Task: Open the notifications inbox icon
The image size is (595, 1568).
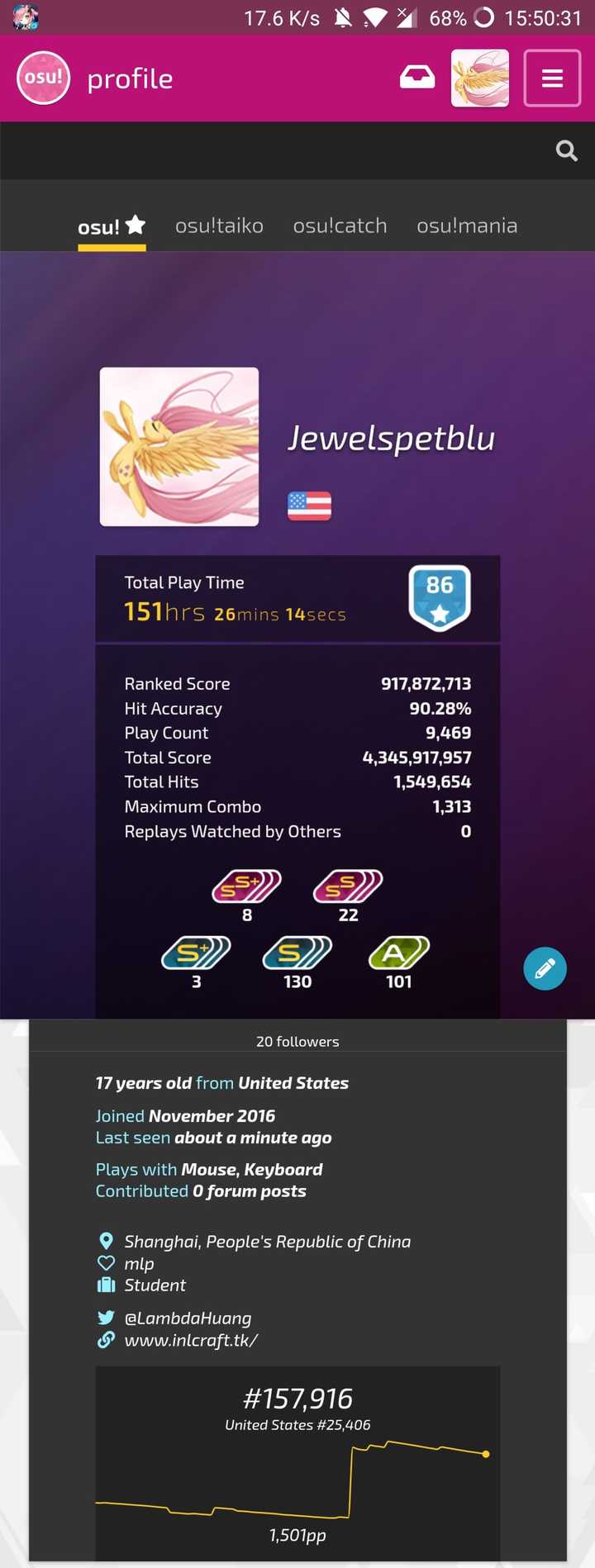Action: (x=417, y=78)
